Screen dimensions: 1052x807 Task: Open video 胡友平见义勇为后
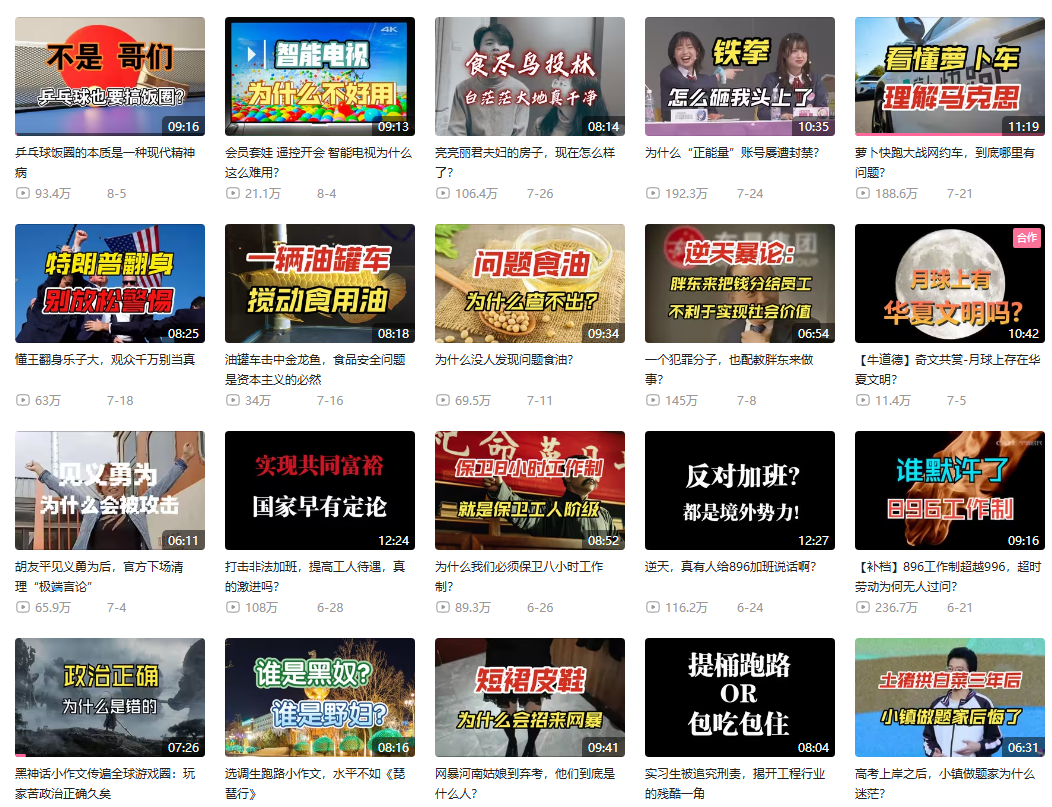pyautogui.click(x=110, y=490)
